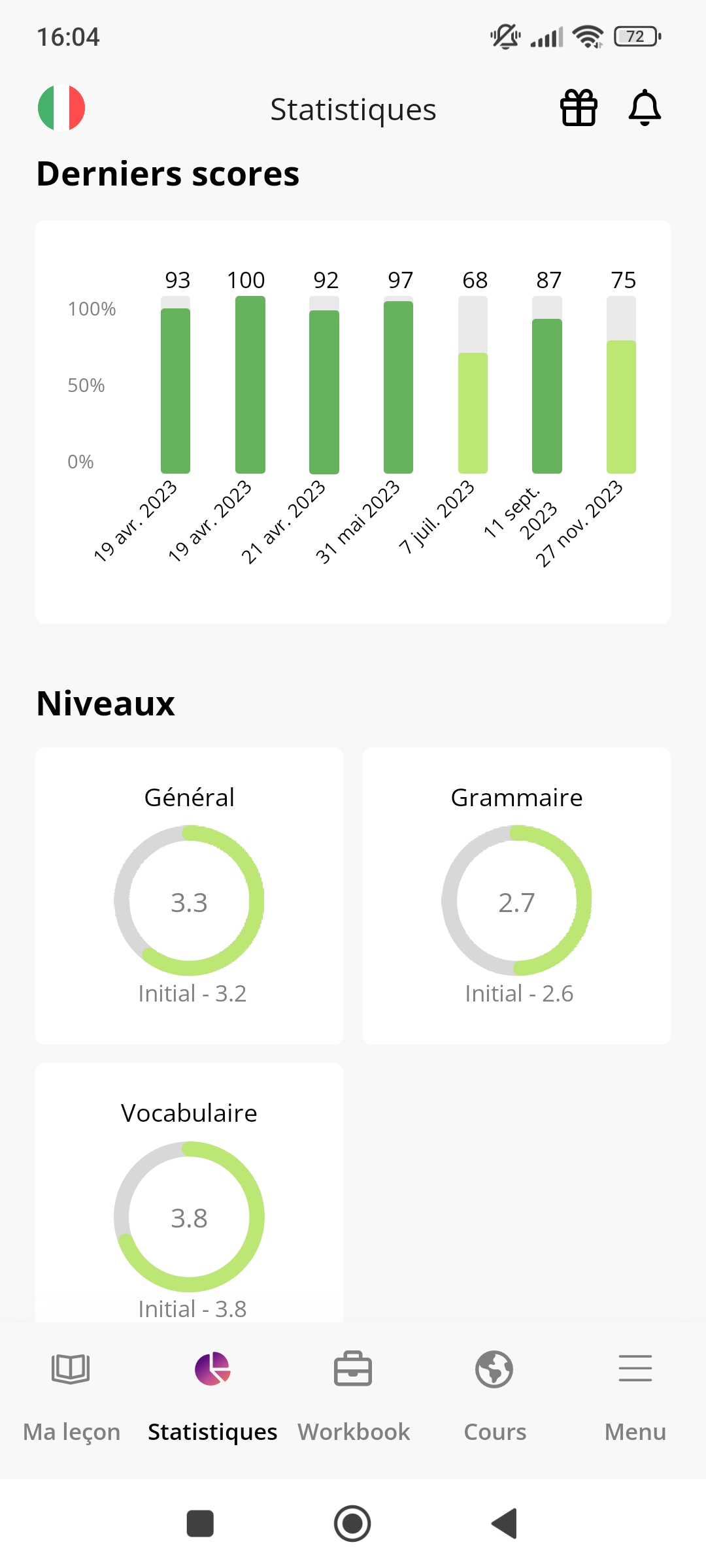The height and width of the screenshot is (1568, 706).
Task: Open the notifications bell
Action: [645, 108]
